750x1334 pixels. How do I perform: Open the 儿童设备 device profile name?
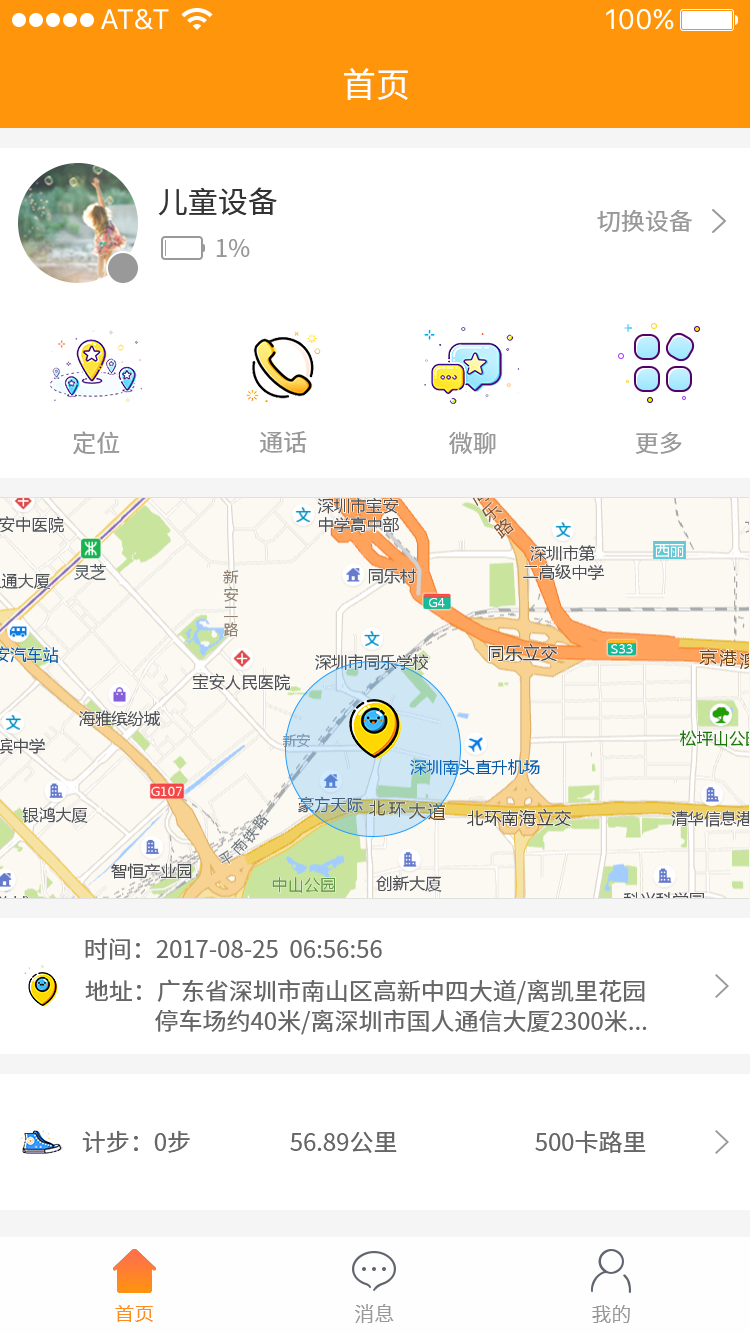218,203
